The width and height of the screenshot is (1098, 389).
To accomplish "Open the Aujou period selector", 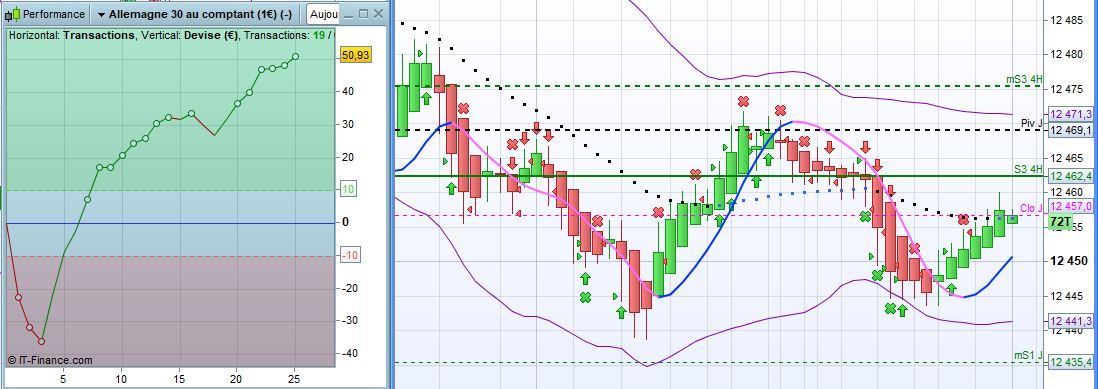I will point(323,14).
